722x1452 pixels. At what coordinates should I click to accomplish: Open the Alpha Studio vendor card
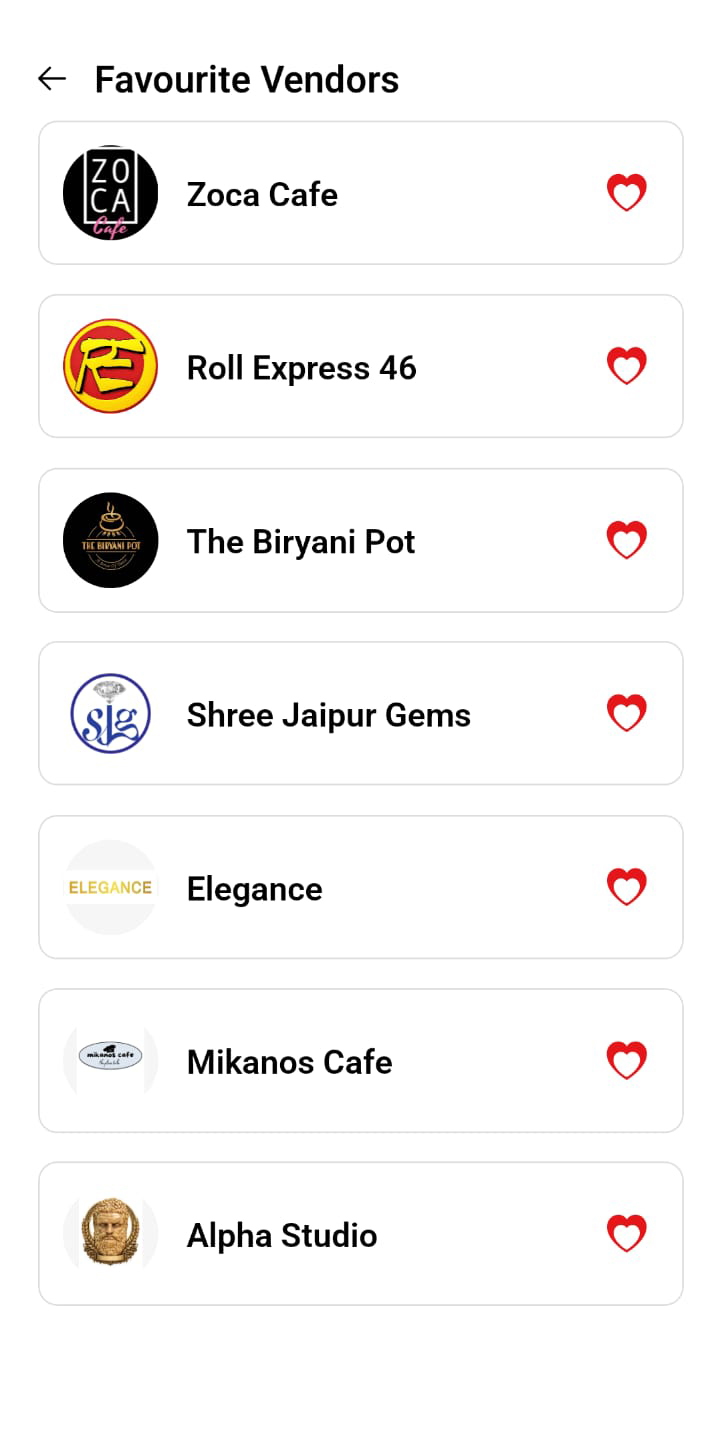tap(361, 1234)
